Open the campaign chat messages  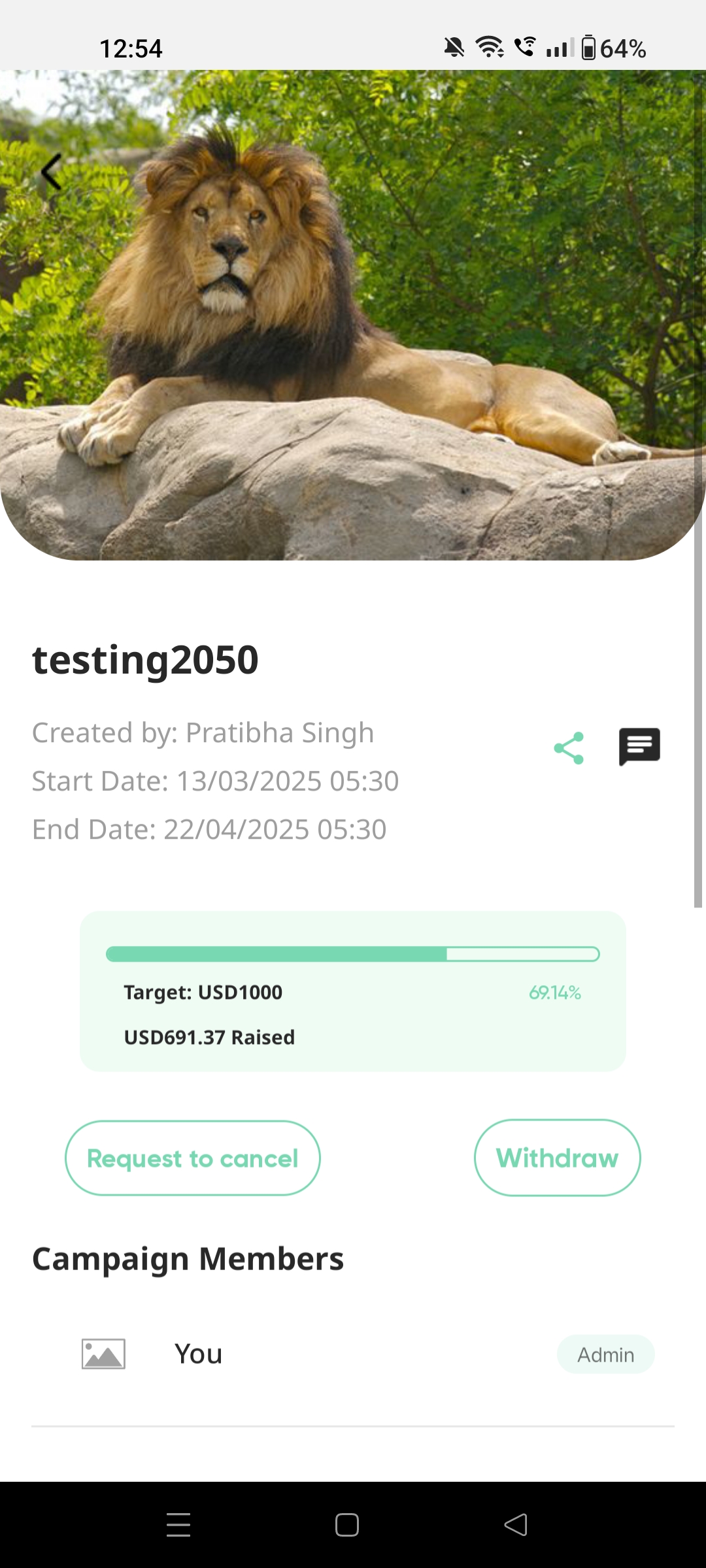[x=639, y=747]
